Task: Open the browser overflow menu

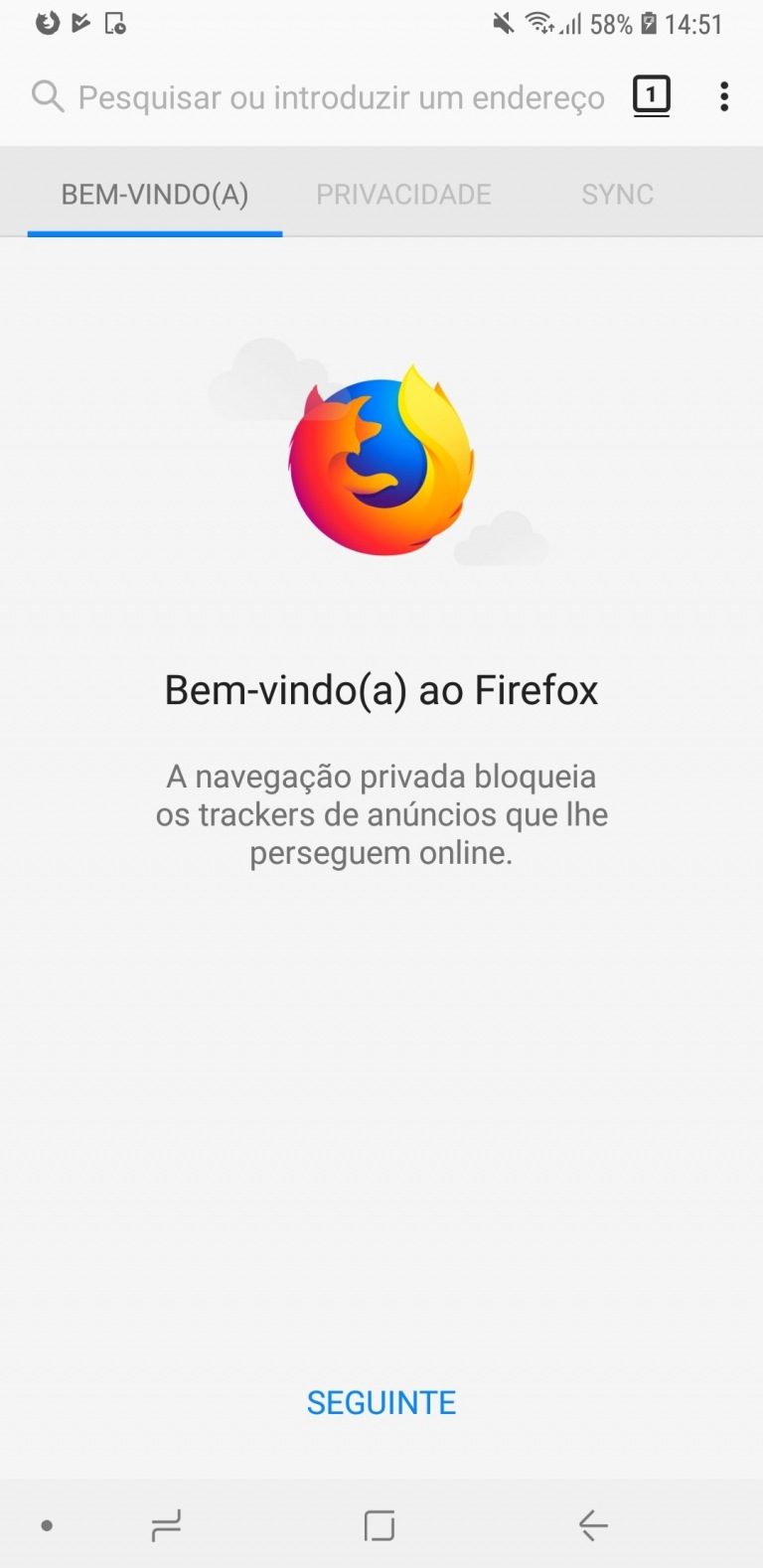Action: pyautogui.click(x=724, y=96)
